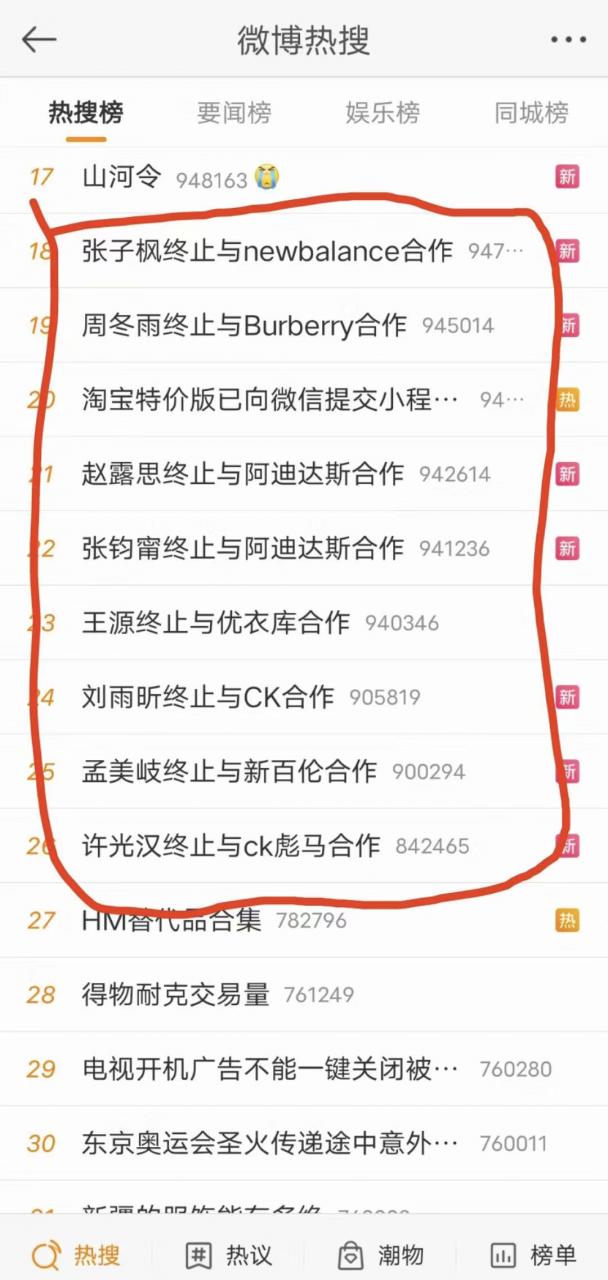
Task: Open the three-dot overflow menu
Action: pyautogui.click(x=568, y=40)
